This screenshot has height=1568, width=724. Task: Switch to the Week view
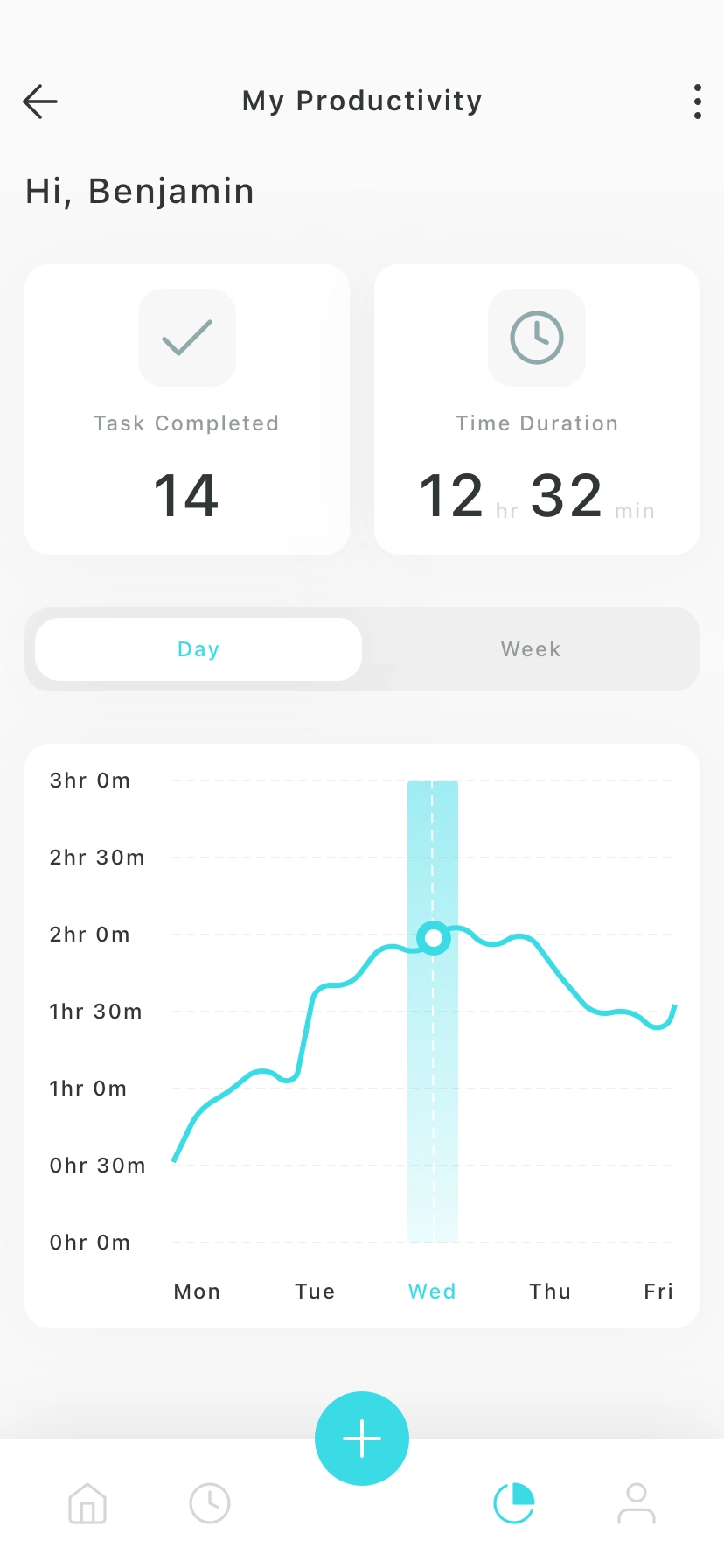[x=531, y=649]
